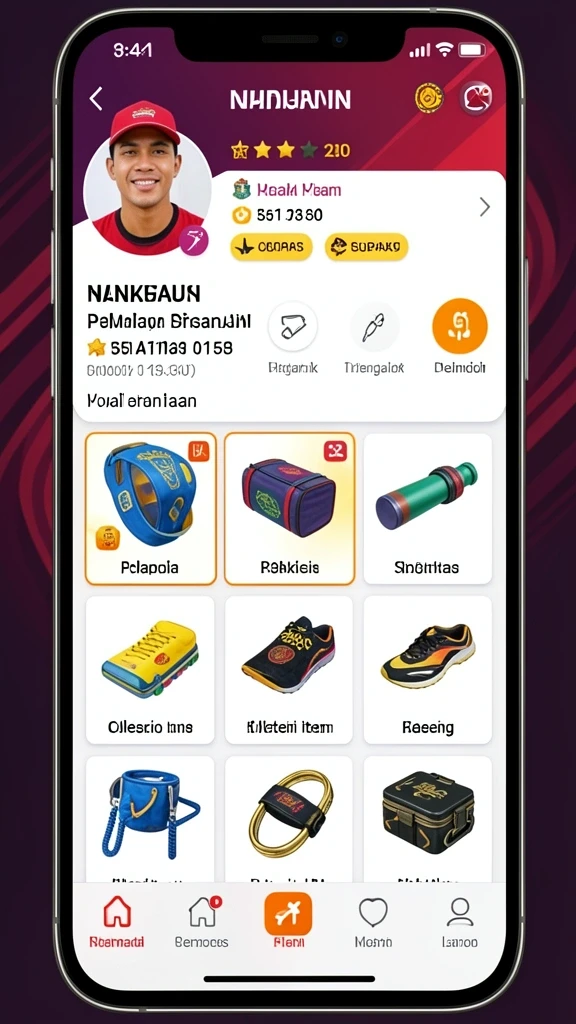576x1024 pixels.
Task: Open the Bemoces tab with badge
Action: (202, 921)
